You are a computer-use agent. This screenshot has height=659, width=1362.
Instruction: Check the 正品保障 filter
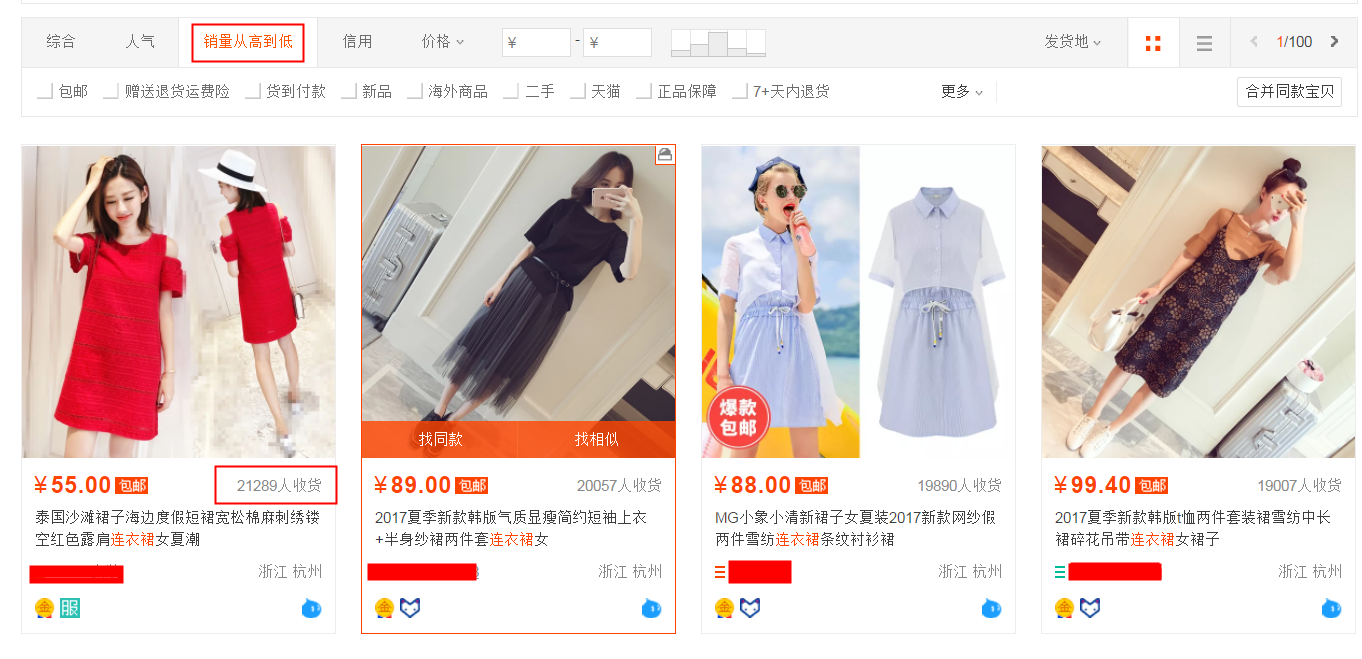pyautogui.click(x=644, y=92)
